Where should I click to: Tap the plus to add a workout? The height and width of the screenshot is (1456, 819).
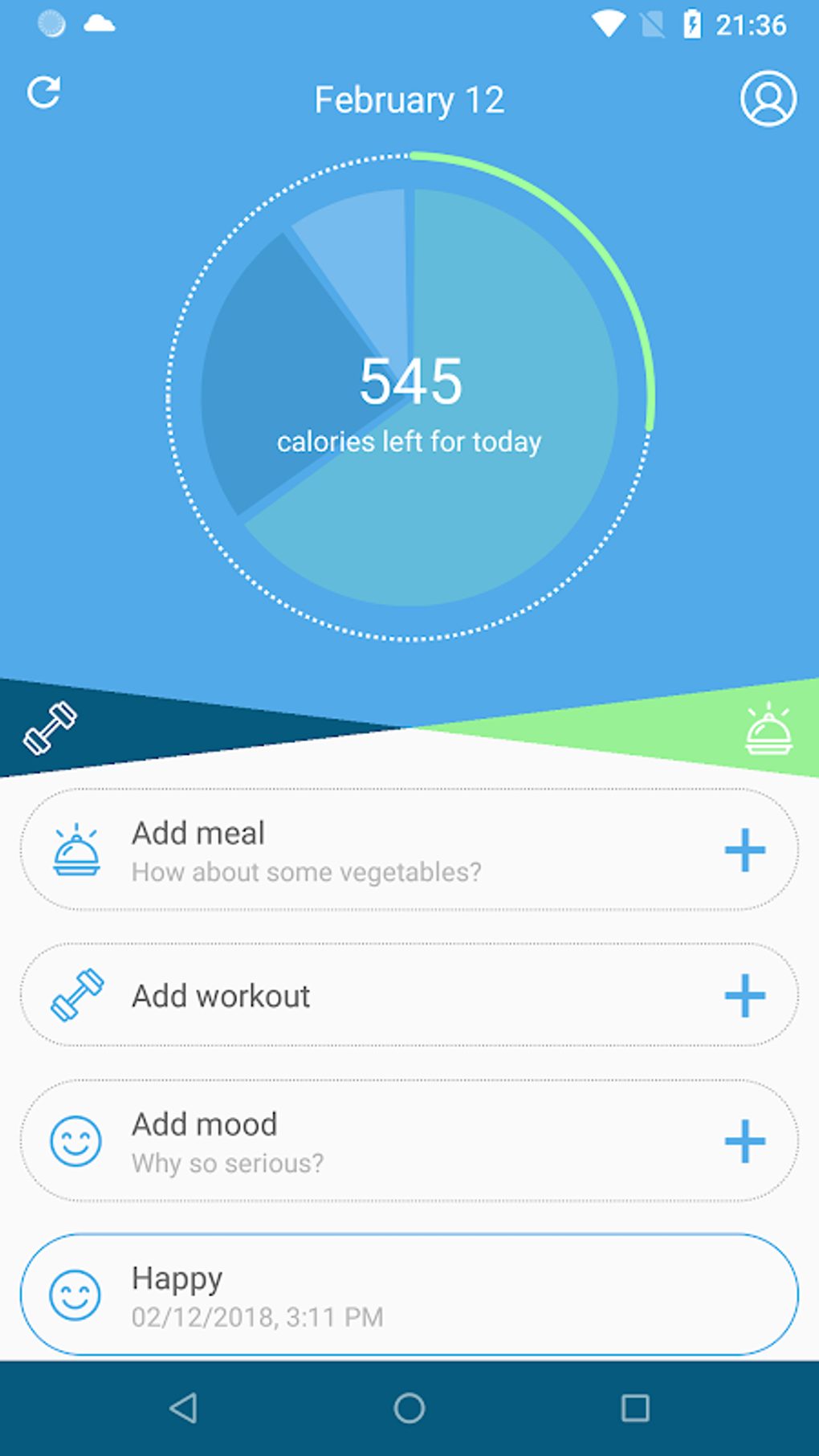coord(744,994)
